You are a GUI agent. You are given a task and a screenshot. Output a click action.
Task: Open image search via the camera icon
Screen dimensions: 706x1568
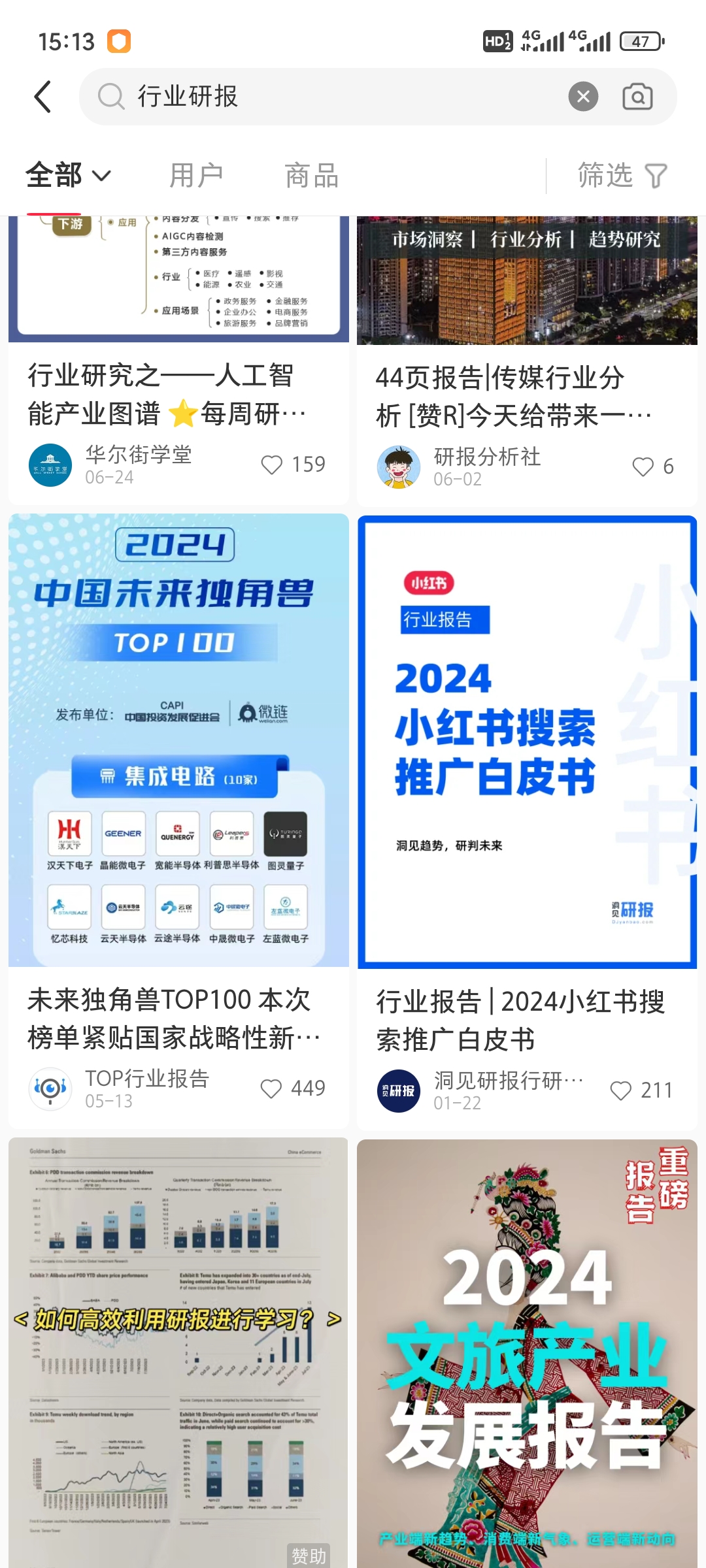(x=638, y=96)
